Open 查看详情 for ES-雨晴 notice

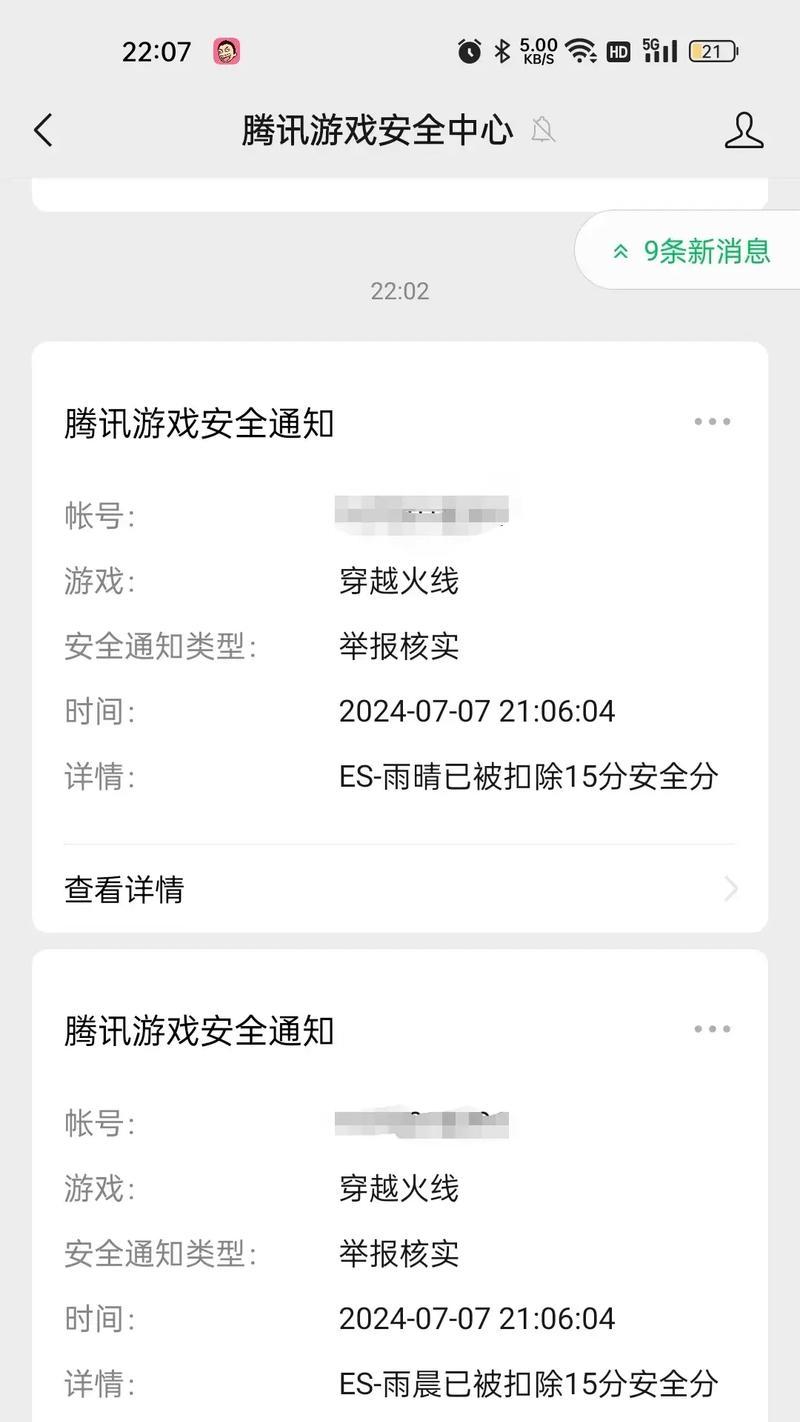(x=400, y=889)
